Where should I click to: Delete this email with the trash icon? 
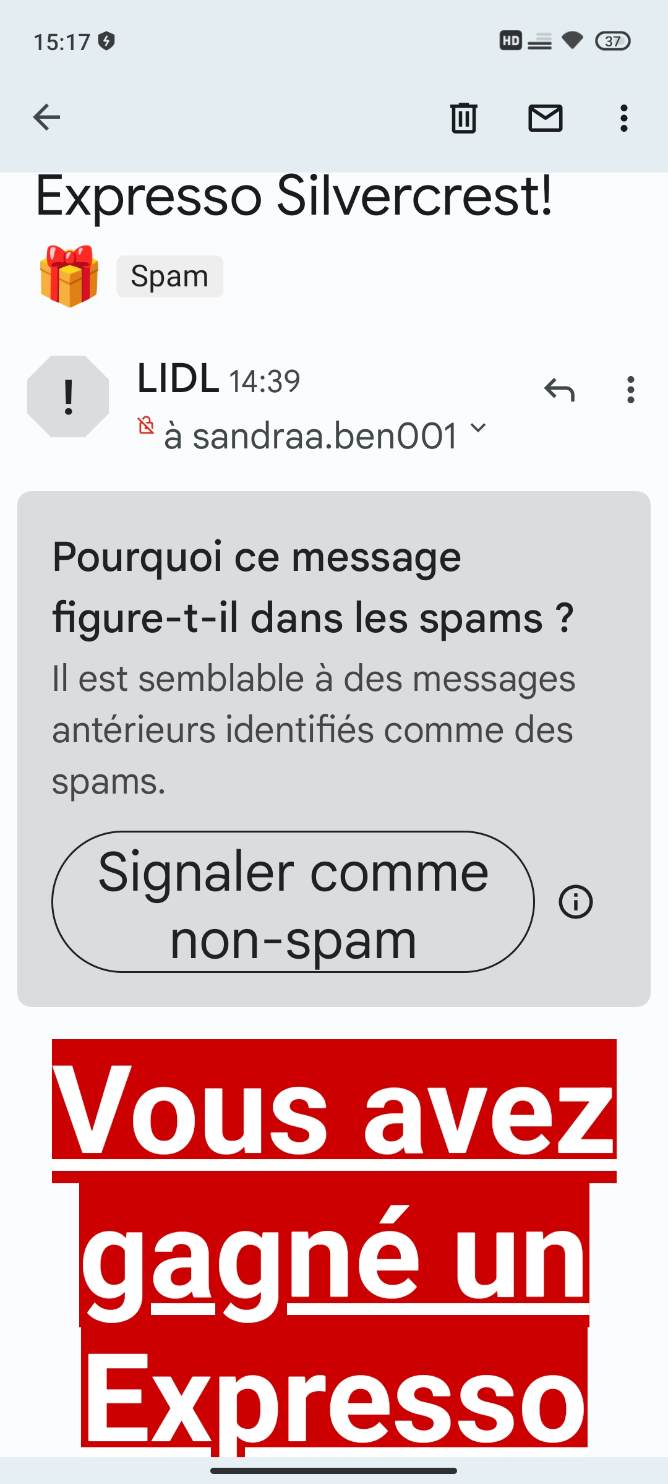(463, 118)
